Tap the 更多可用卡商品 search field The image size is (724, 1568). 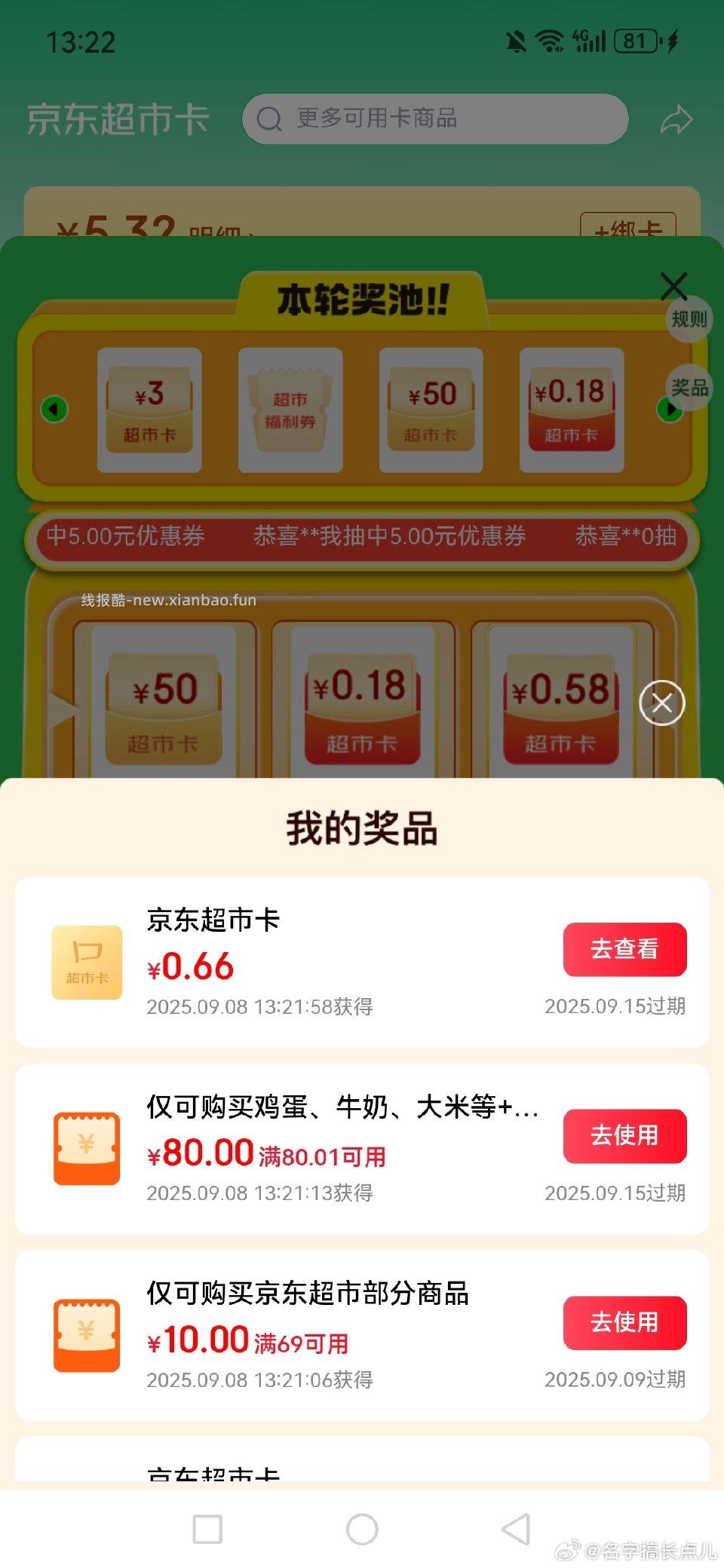click(434, 118)
